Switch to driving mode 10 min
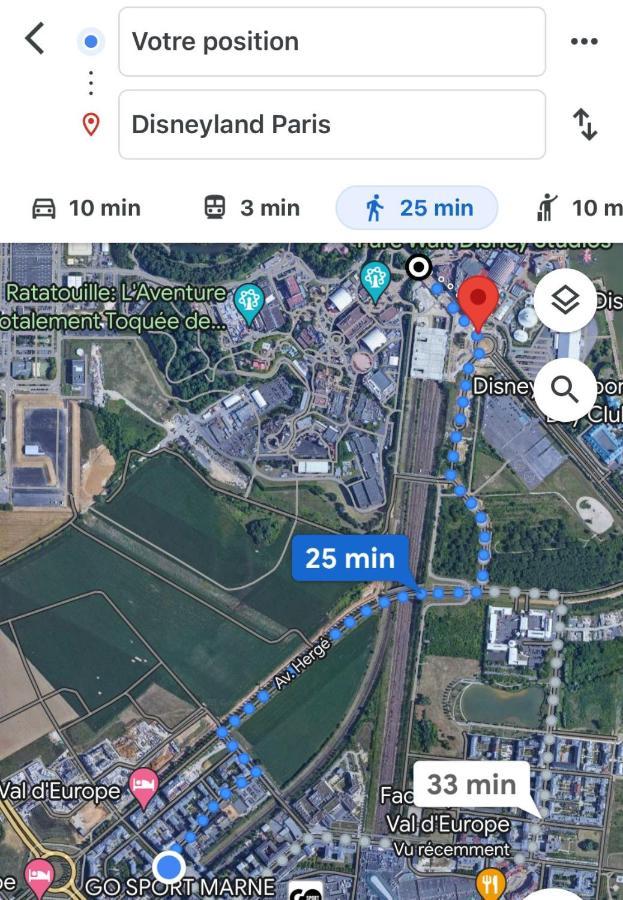The width and height of the screenshot is (623, 900). tap(87, 208)
